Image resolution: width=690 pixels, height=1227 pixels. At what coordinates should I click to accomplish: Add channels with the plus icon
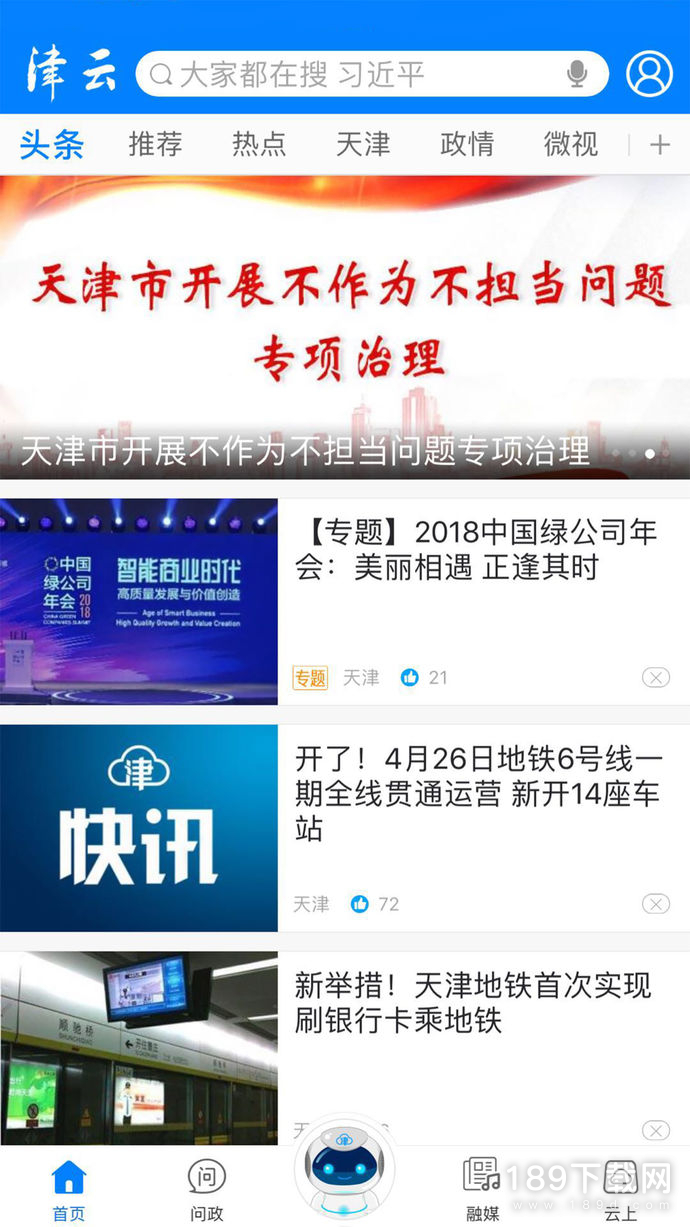tap(659, 145)
